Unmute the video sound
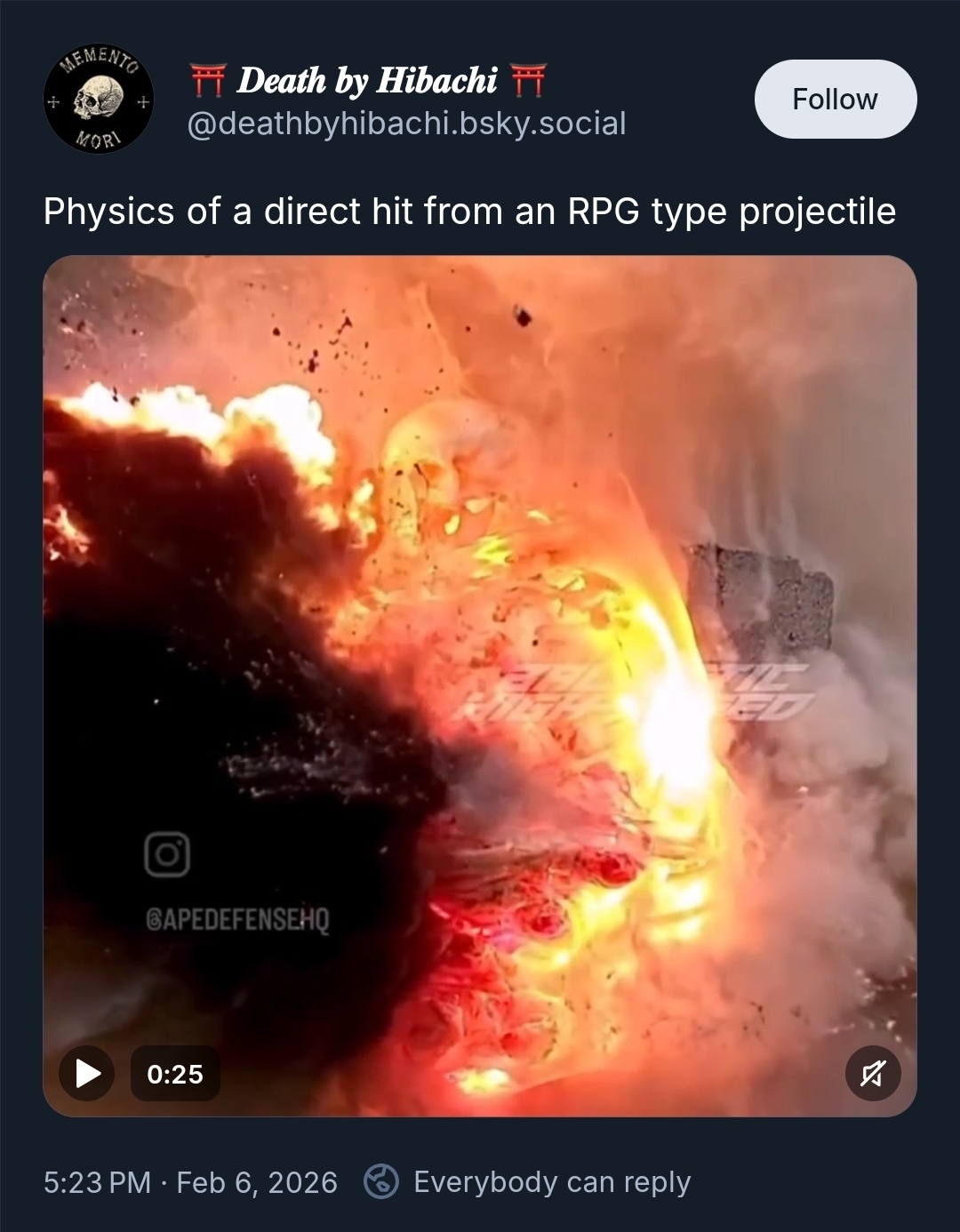 (872, 1073)
